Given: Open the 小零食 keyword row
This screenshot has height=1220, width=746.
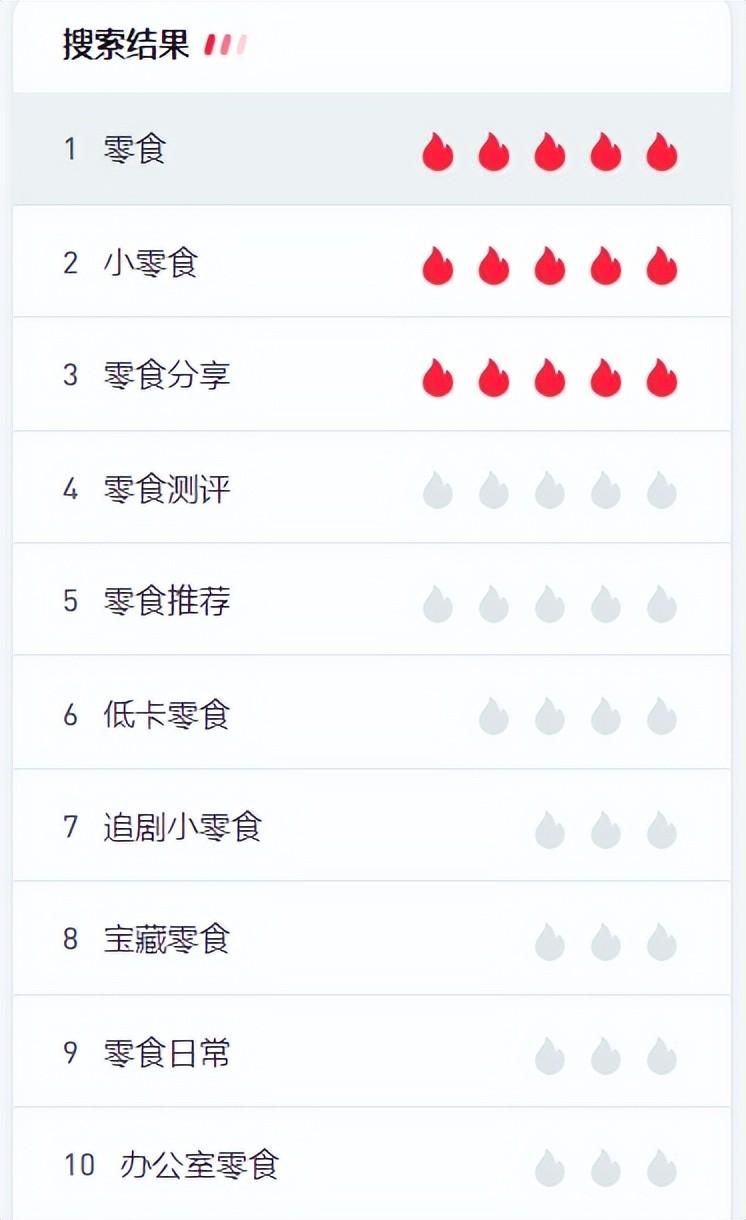Looking at the screenshot, I should (151, 263).
